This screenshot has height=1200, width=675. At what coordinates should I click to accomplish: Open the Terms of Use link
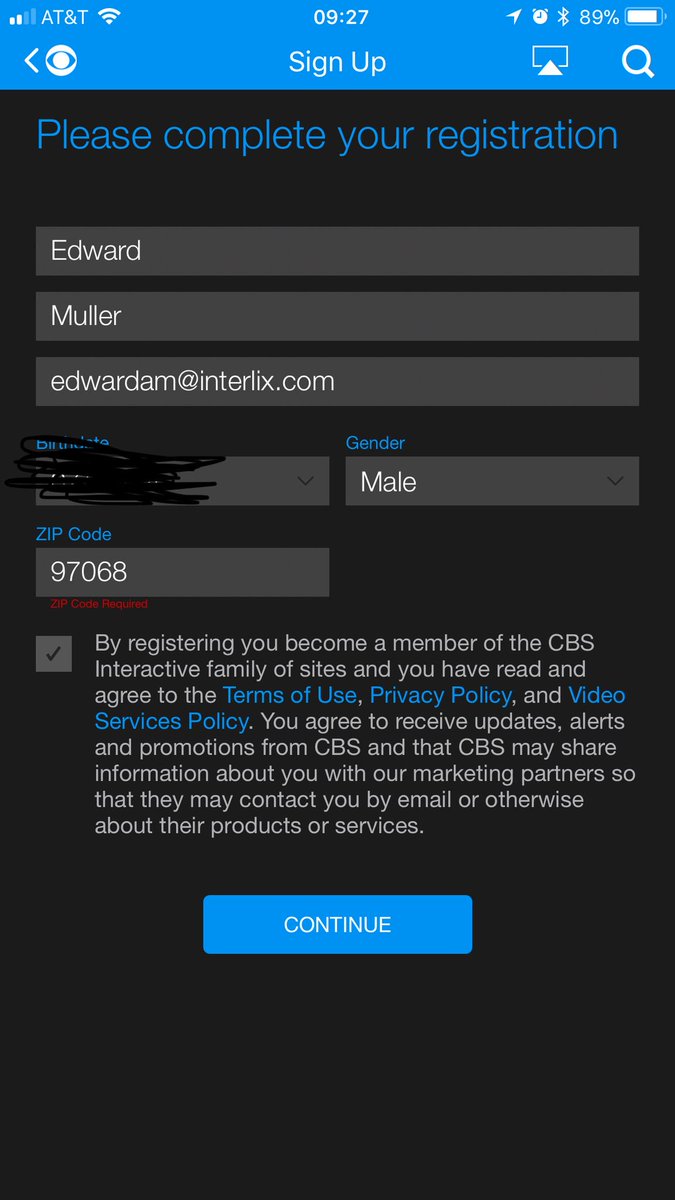(x=290, y=695)
